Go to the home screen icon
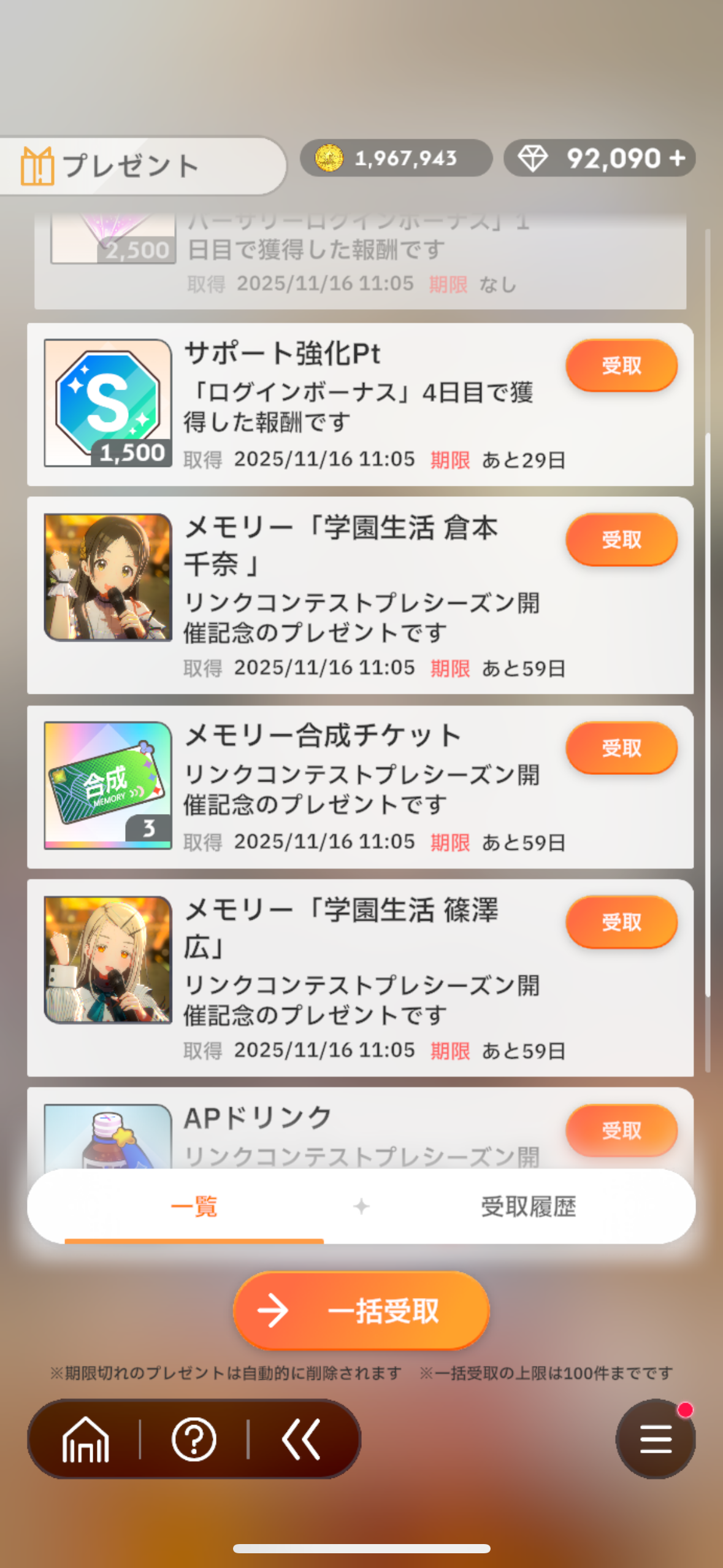The image size is (723, 1568). 86,1439
